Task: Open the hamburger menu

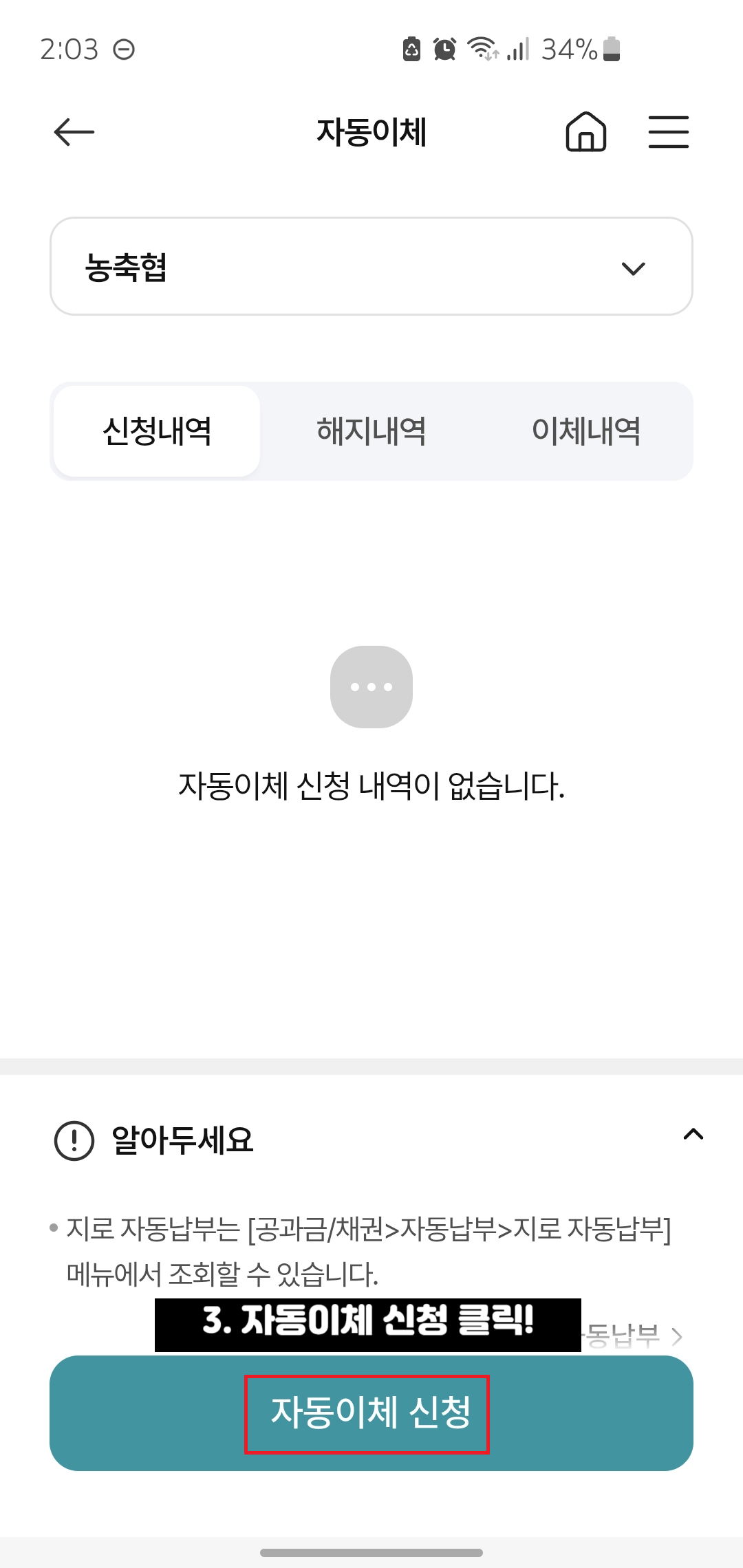Action: click(668, 132)
